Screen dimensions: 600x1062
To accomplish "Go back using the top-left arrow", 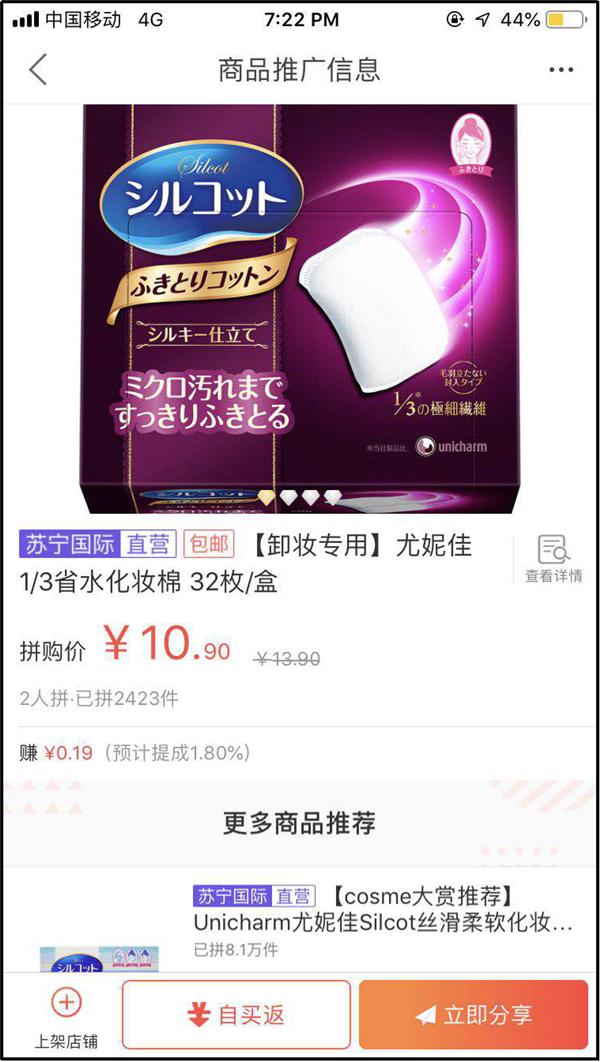I will coord(38,70).
